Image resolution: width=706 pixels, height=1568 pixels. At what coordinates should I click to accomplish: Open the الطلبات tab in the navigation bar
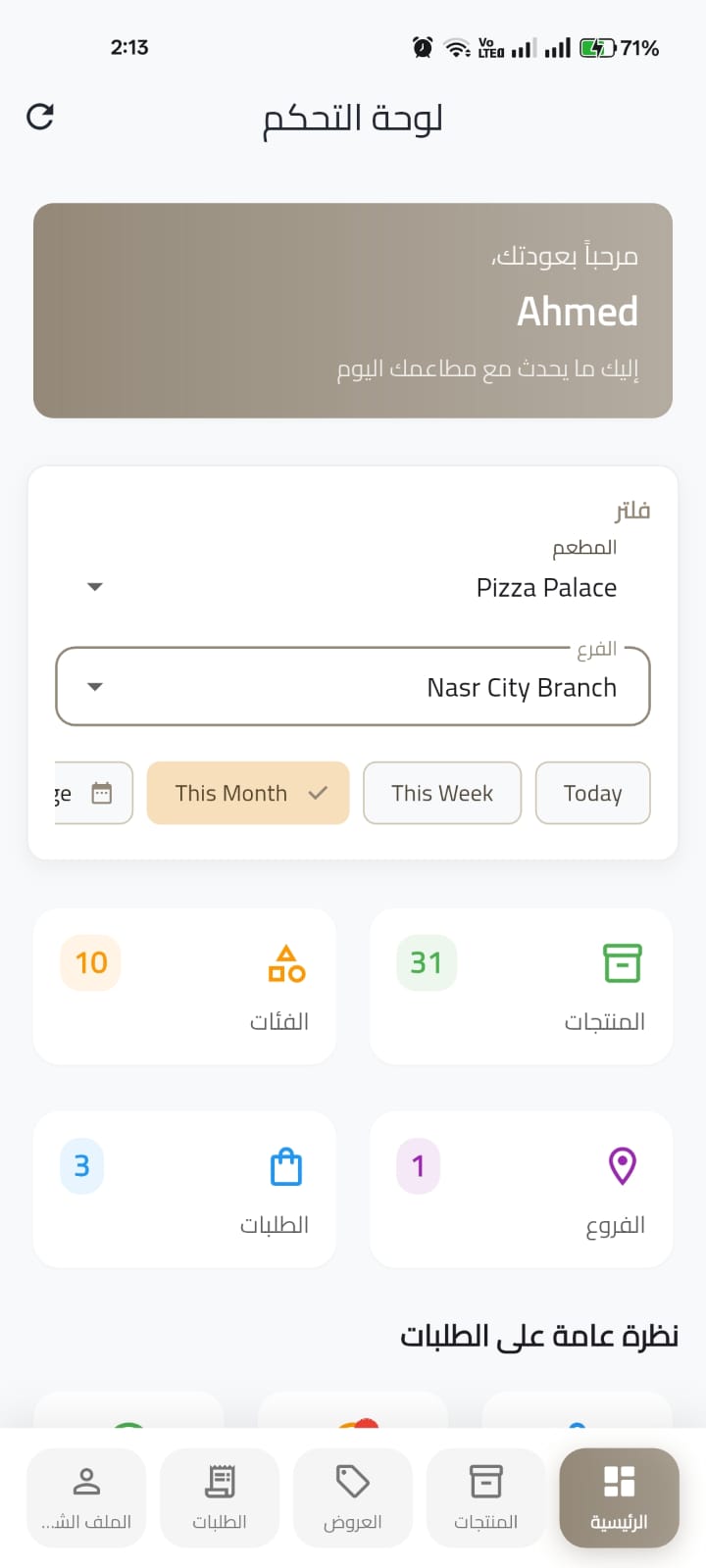tap(220, 1497)
